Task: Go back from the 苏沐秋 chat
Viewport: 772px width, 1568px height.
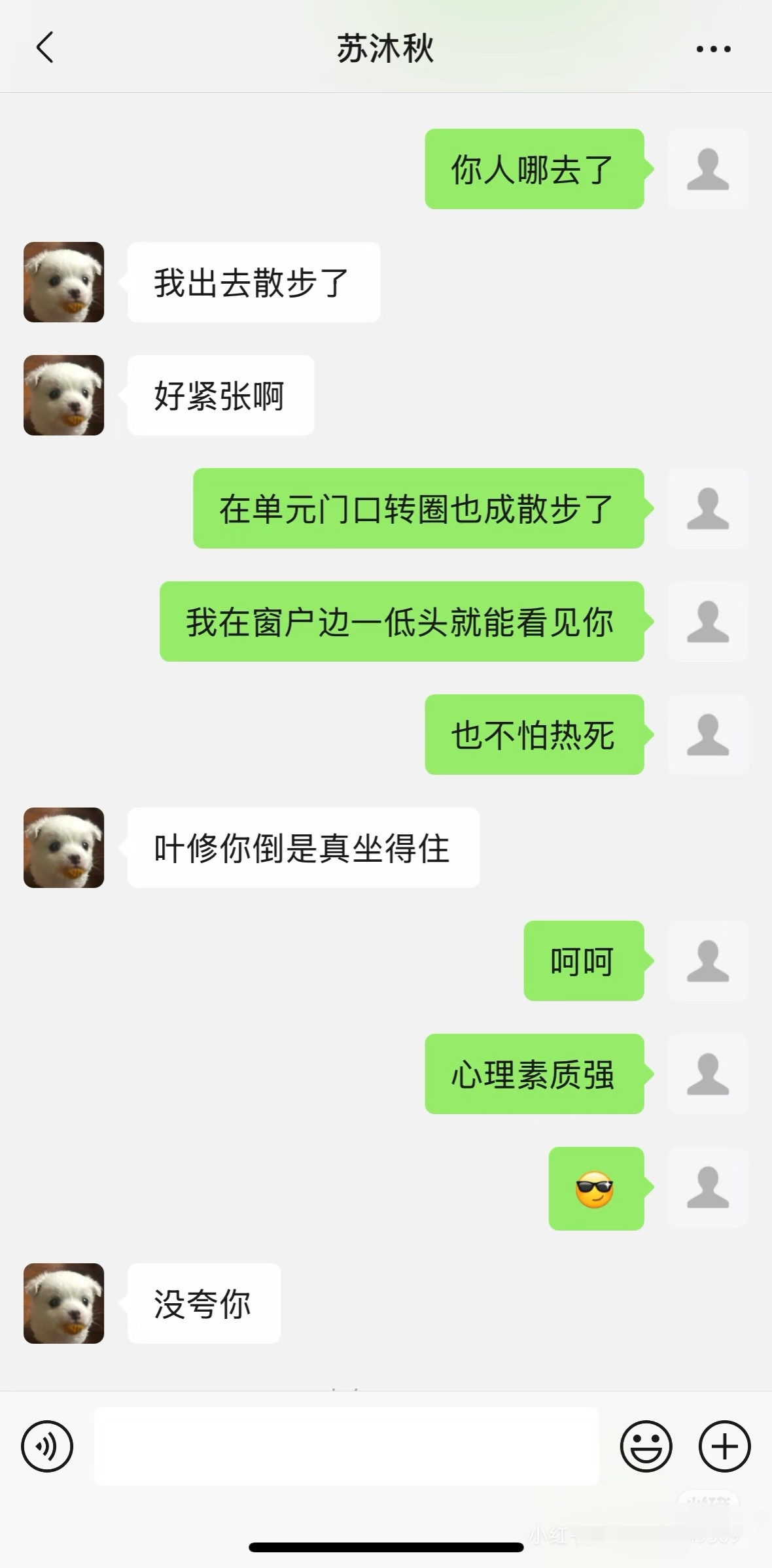Action: 44,48
